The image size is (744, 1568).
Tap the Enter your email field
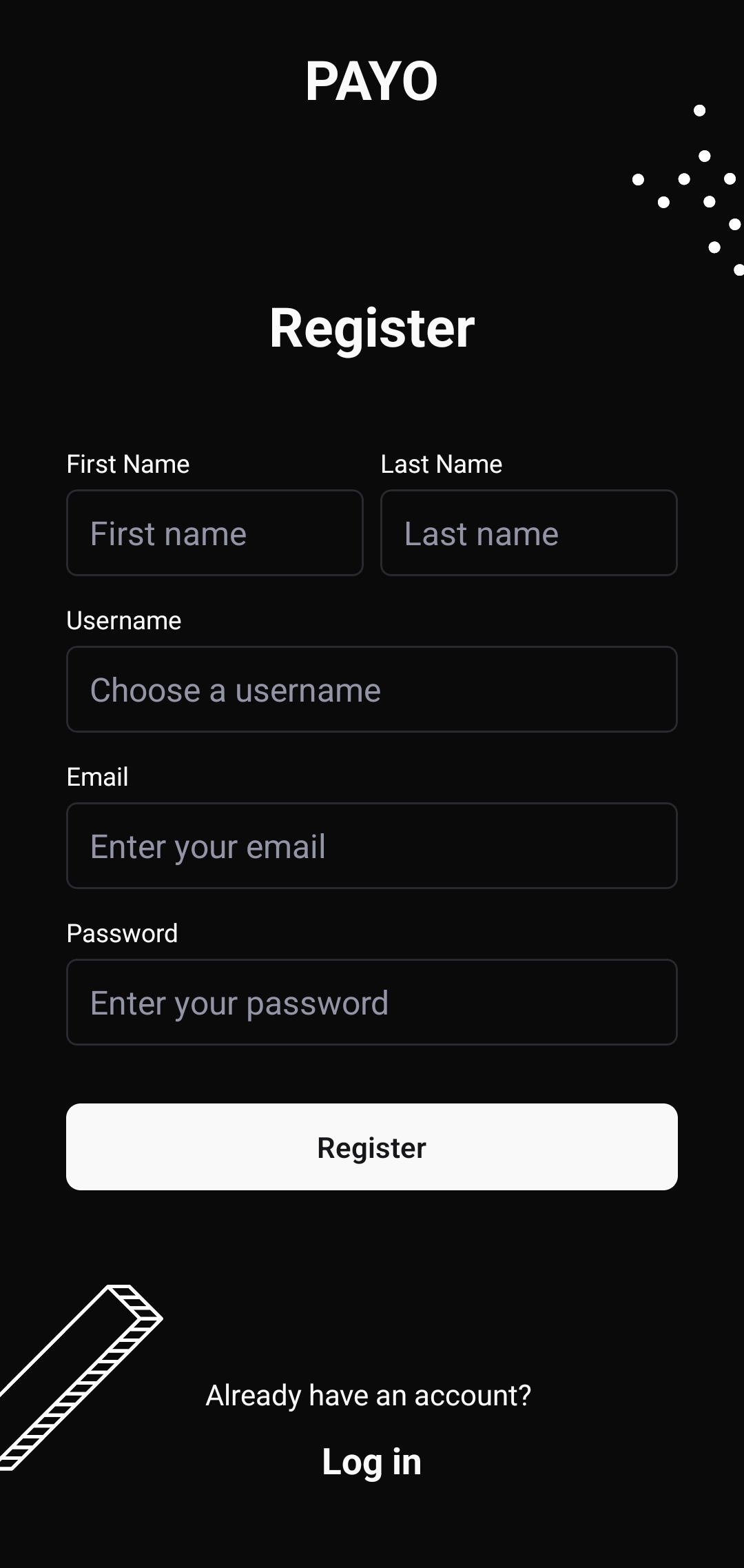(x=371, y=846)
